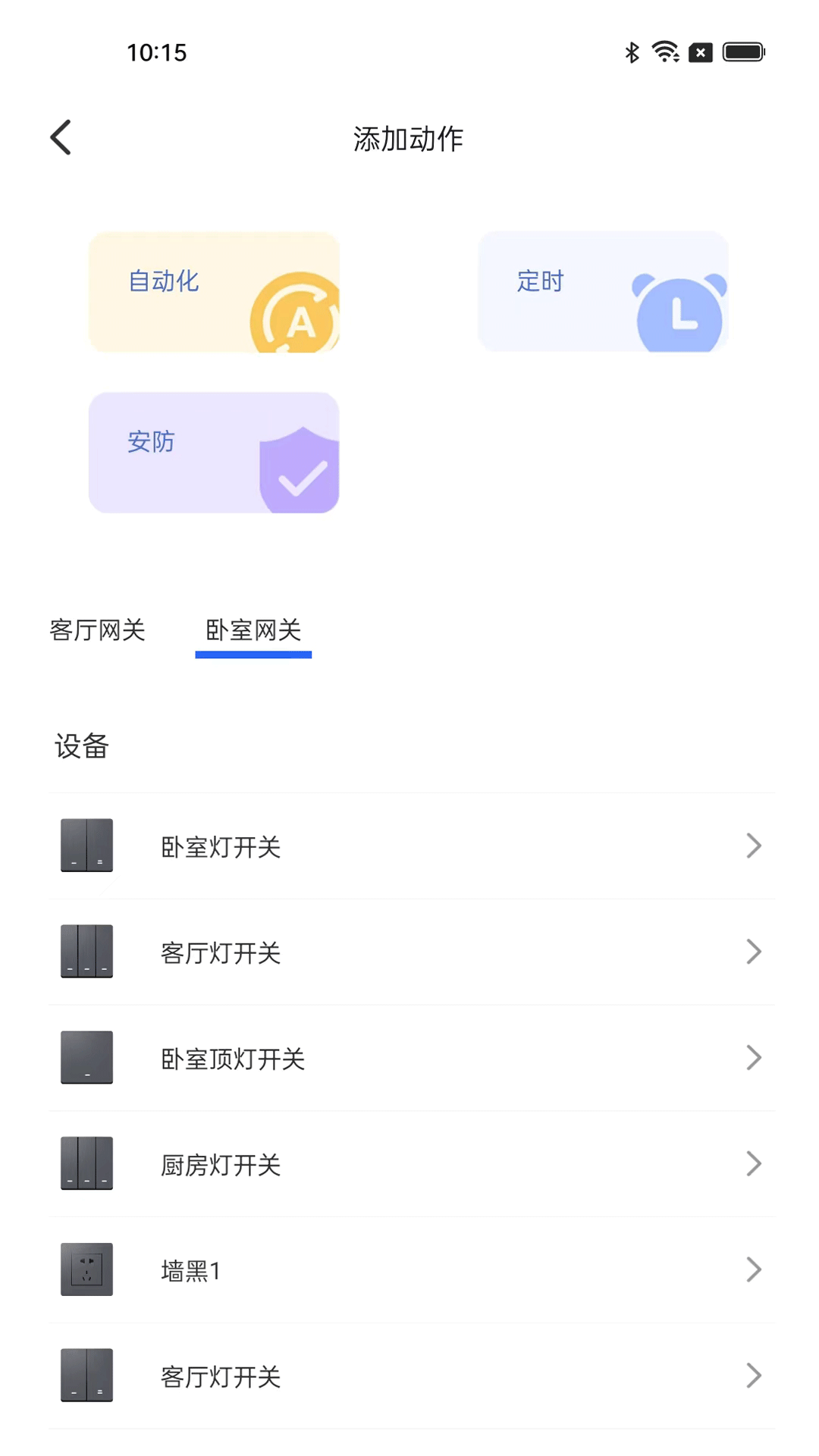Switch to the 客厅网关 tab

click(97, 630)
